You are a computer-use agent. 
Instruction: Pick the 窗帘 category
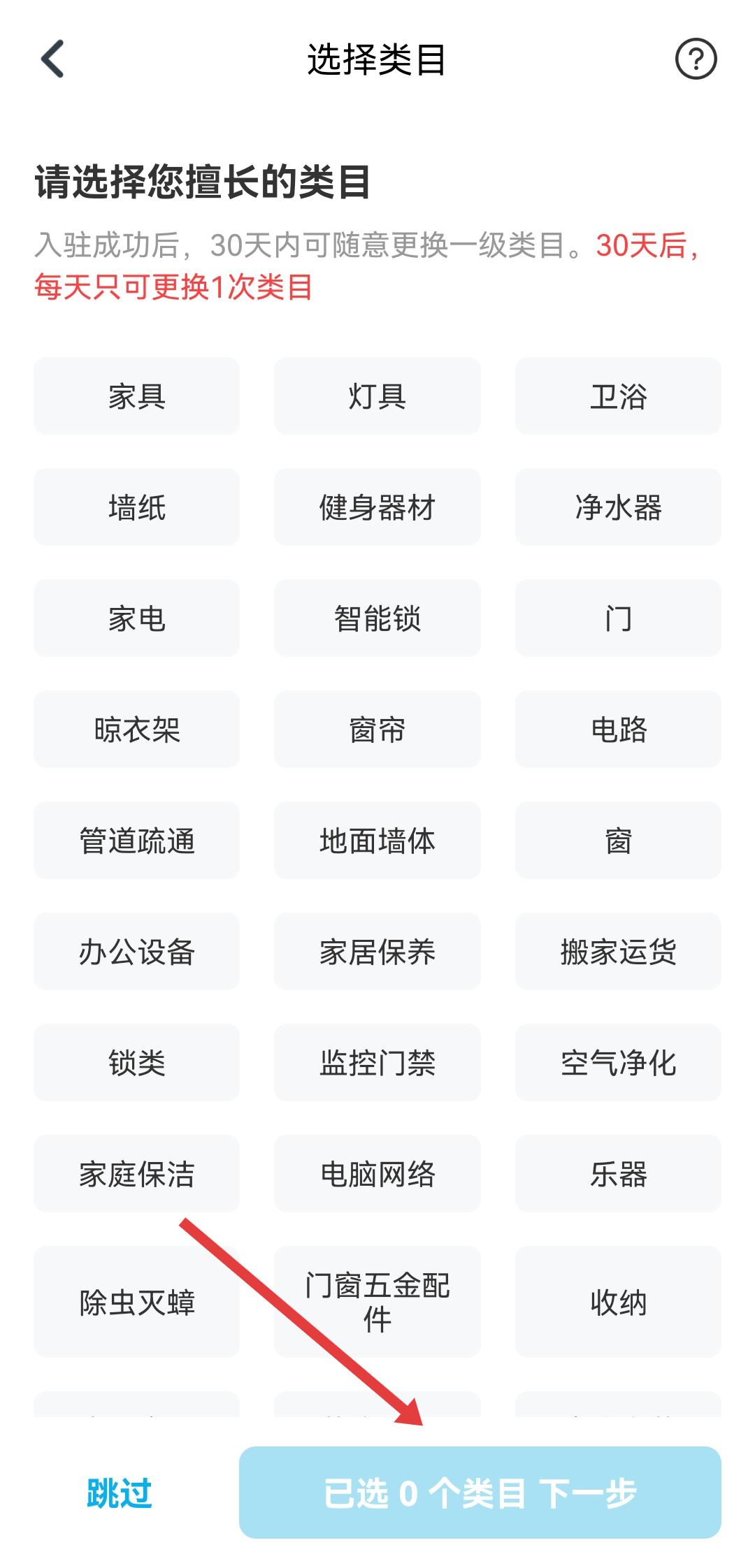click(x=377, y=729)
